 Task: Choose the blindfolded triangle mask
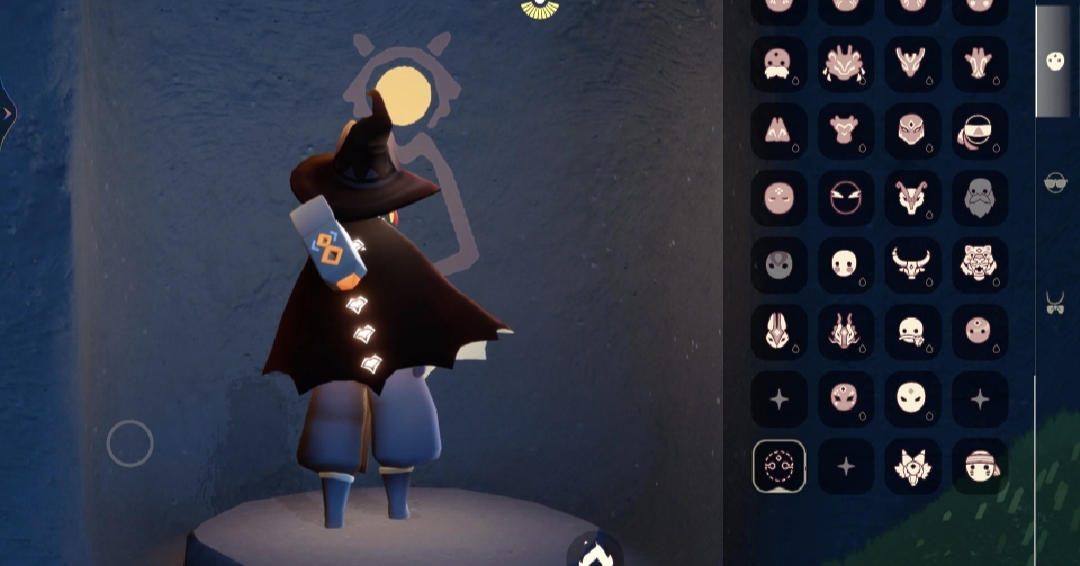click(x=980, y=130)
